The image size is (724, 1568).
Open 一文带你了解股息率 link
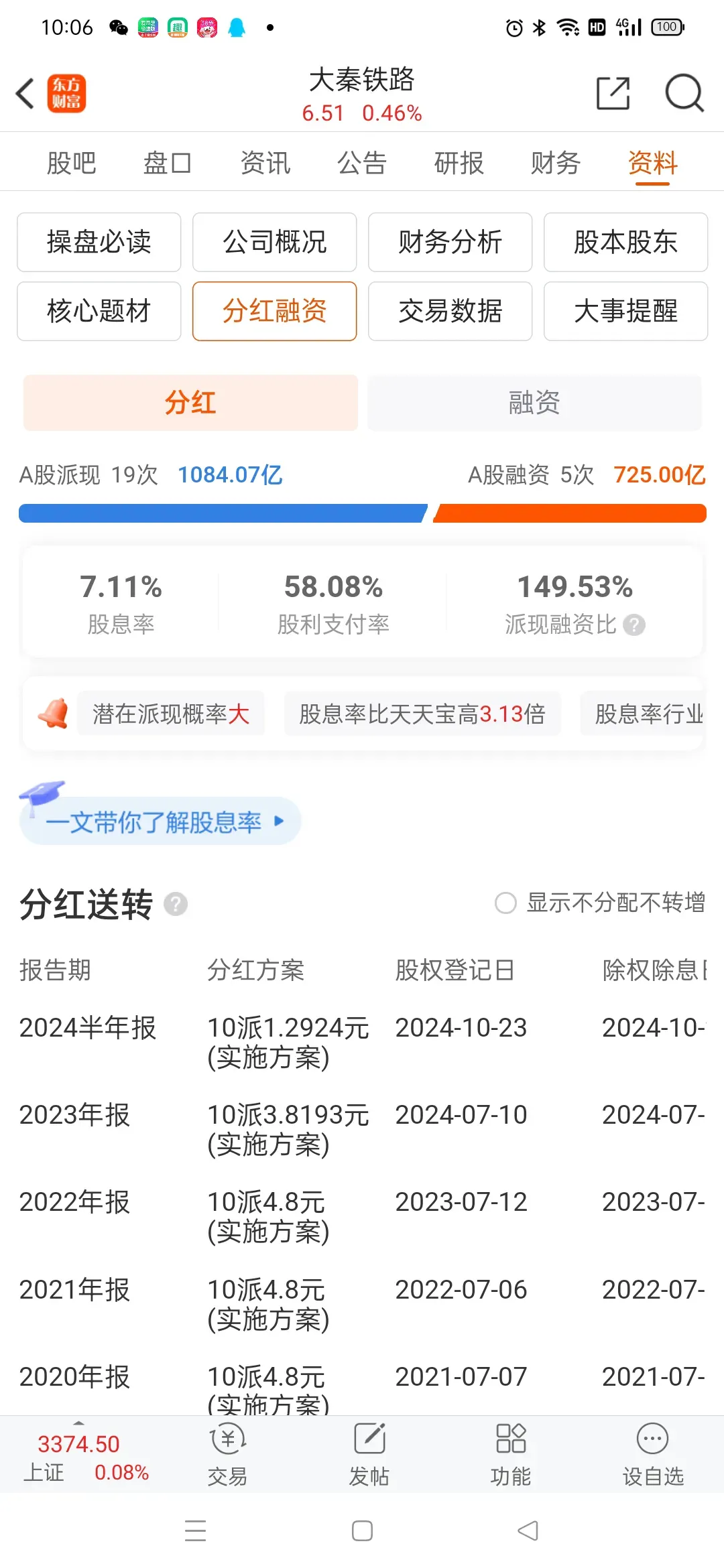pyautogui.click(x=161, y=820)
